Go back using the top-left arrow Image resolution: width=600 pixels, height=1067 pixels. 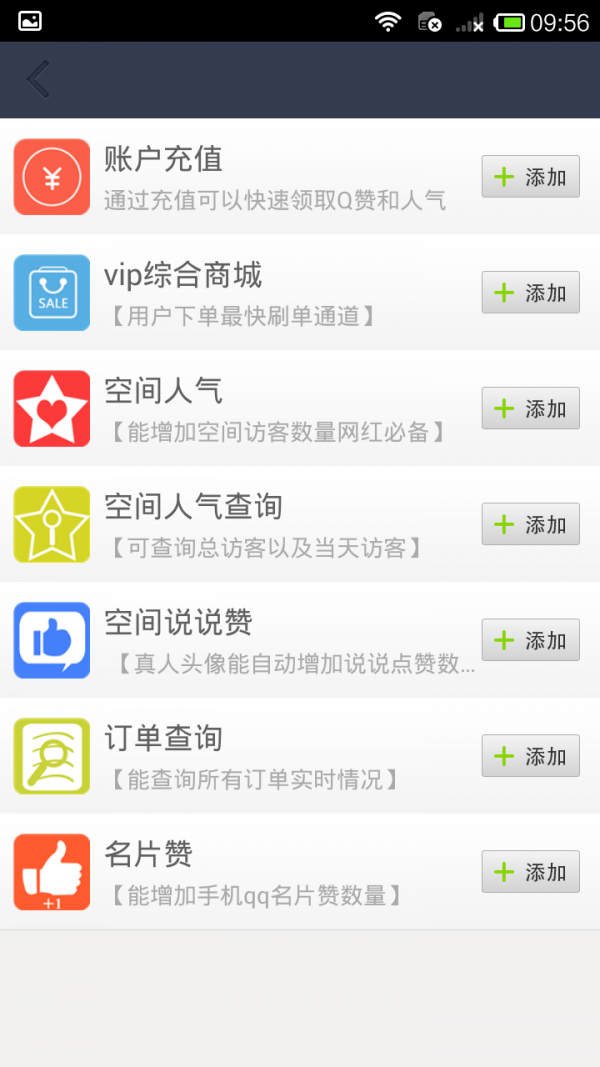click(x=38, y=79)
